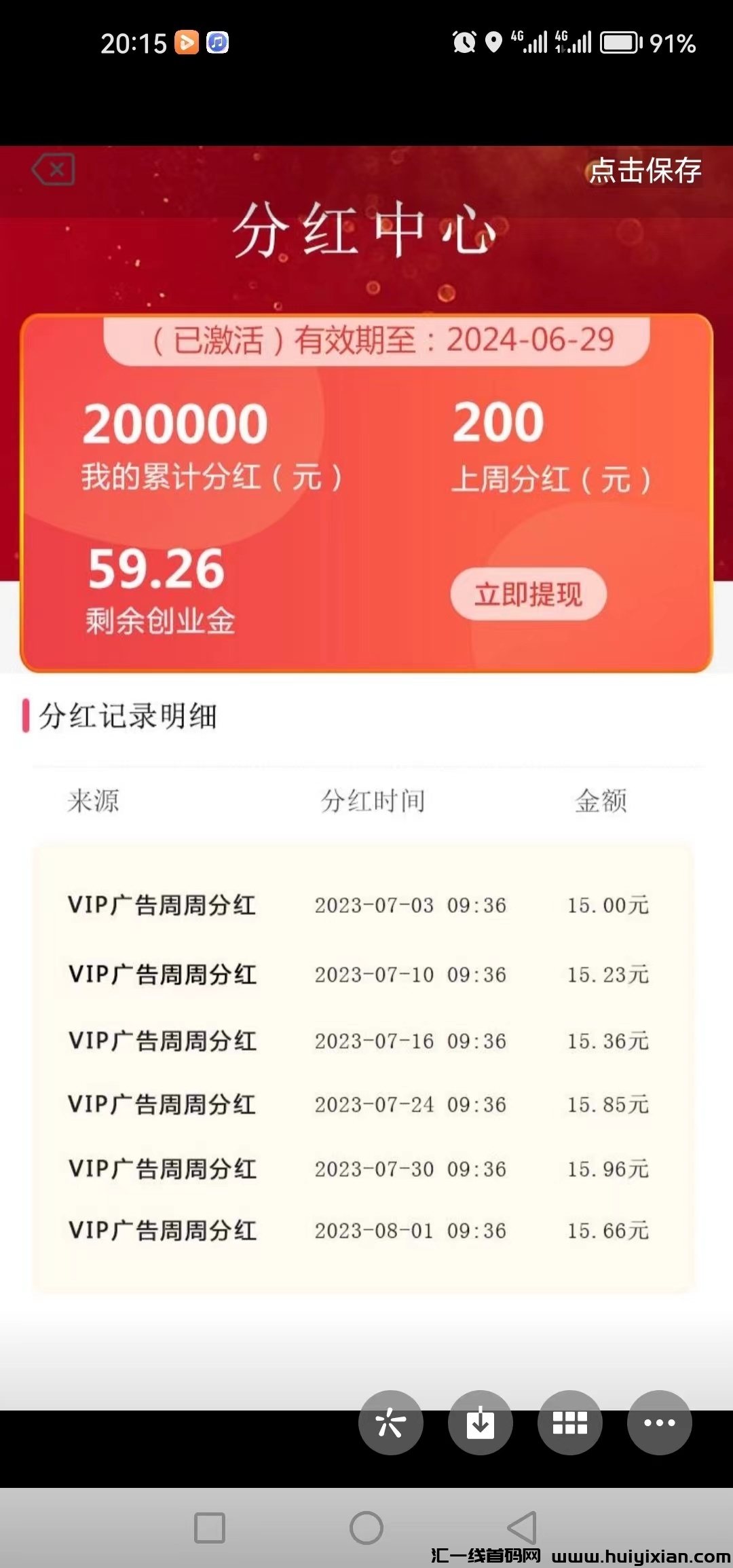Tap the back close icon at top left
The image size is (733, 1568).
(54, 170)
